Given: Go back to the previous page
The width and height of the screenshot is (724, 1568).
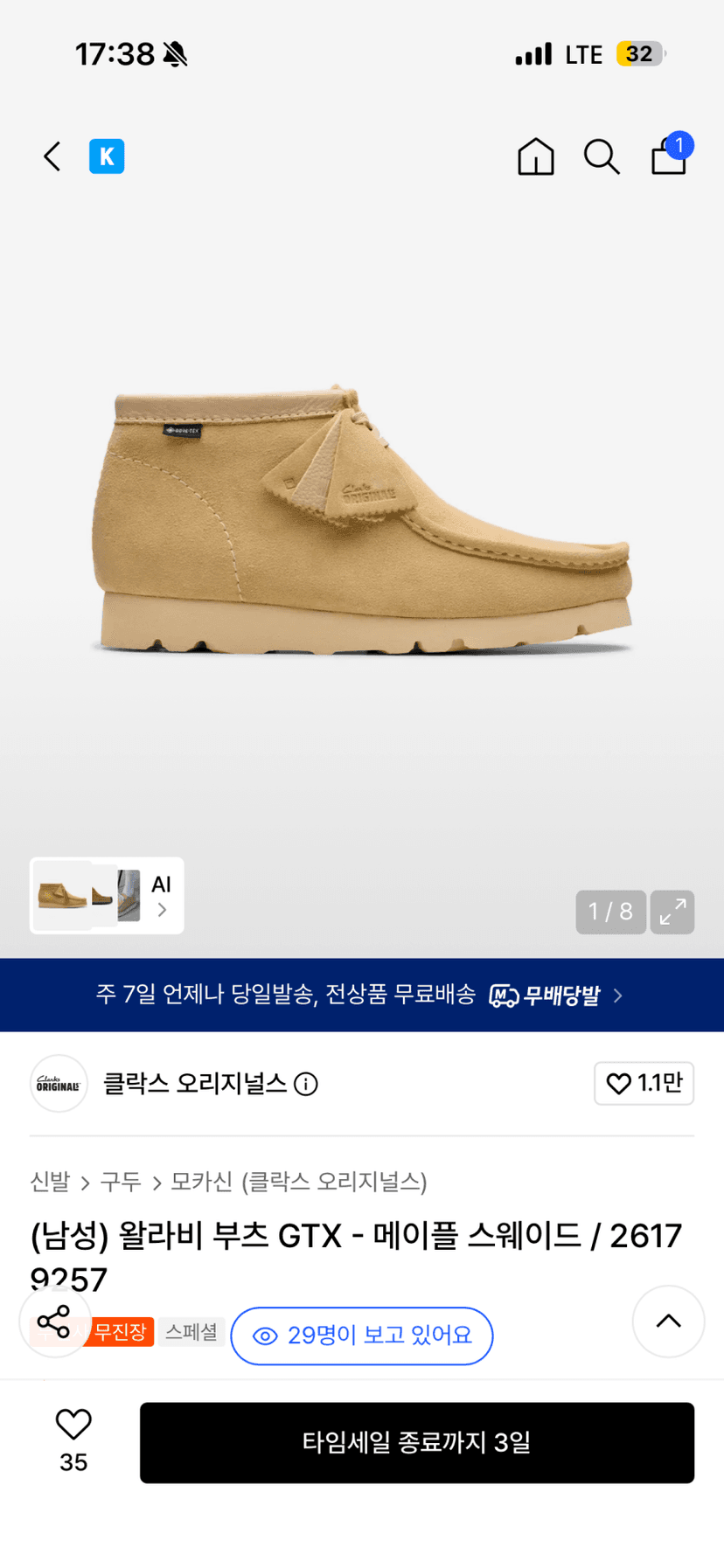Looking at the screenshot, I should click(x=52, y=156).
